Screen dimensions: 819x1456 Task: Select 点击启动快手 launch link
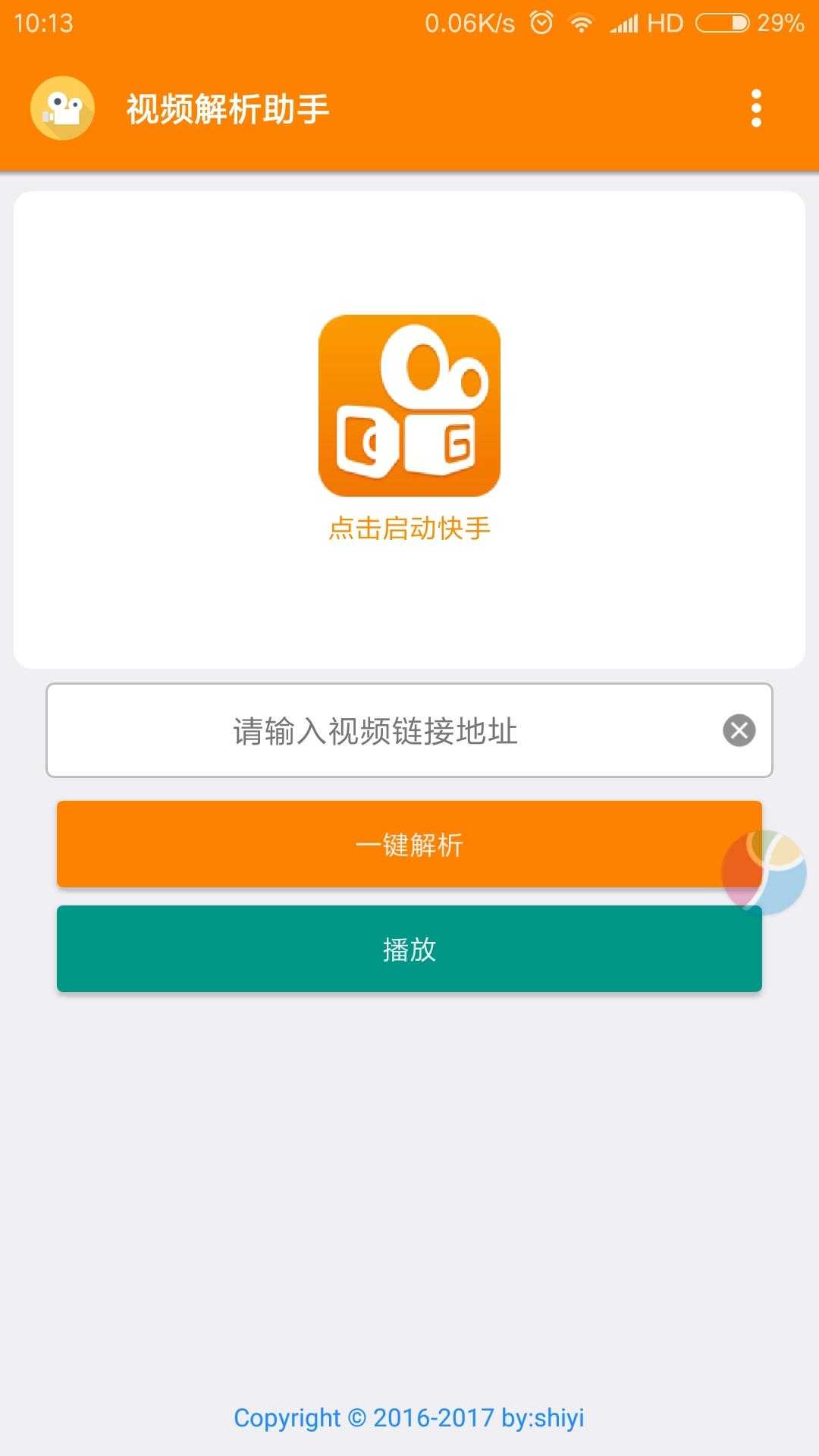click(409, 529)
